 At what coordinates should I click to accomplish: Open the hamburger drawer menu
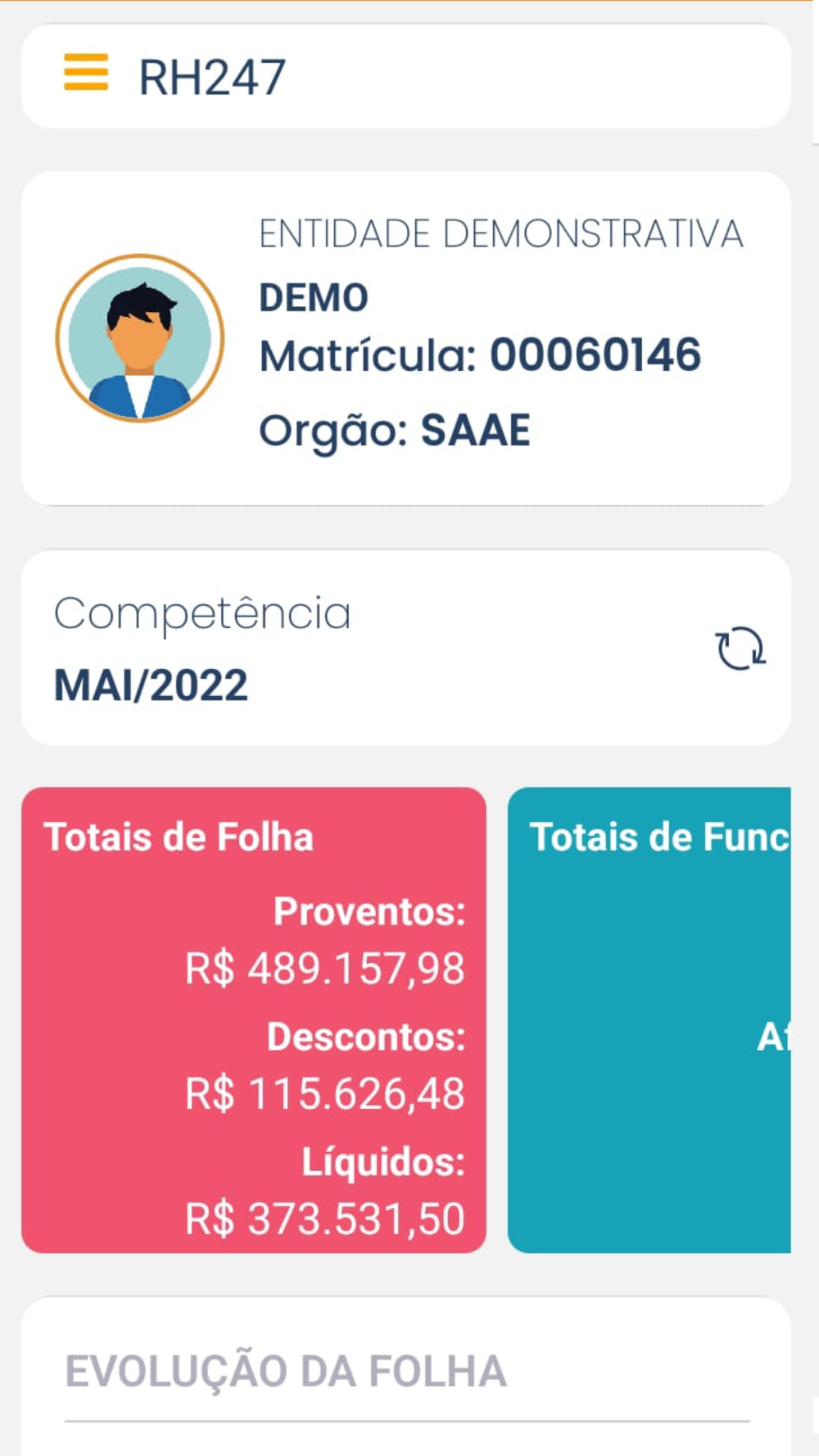pyautogui.click(x=86, y=72)
